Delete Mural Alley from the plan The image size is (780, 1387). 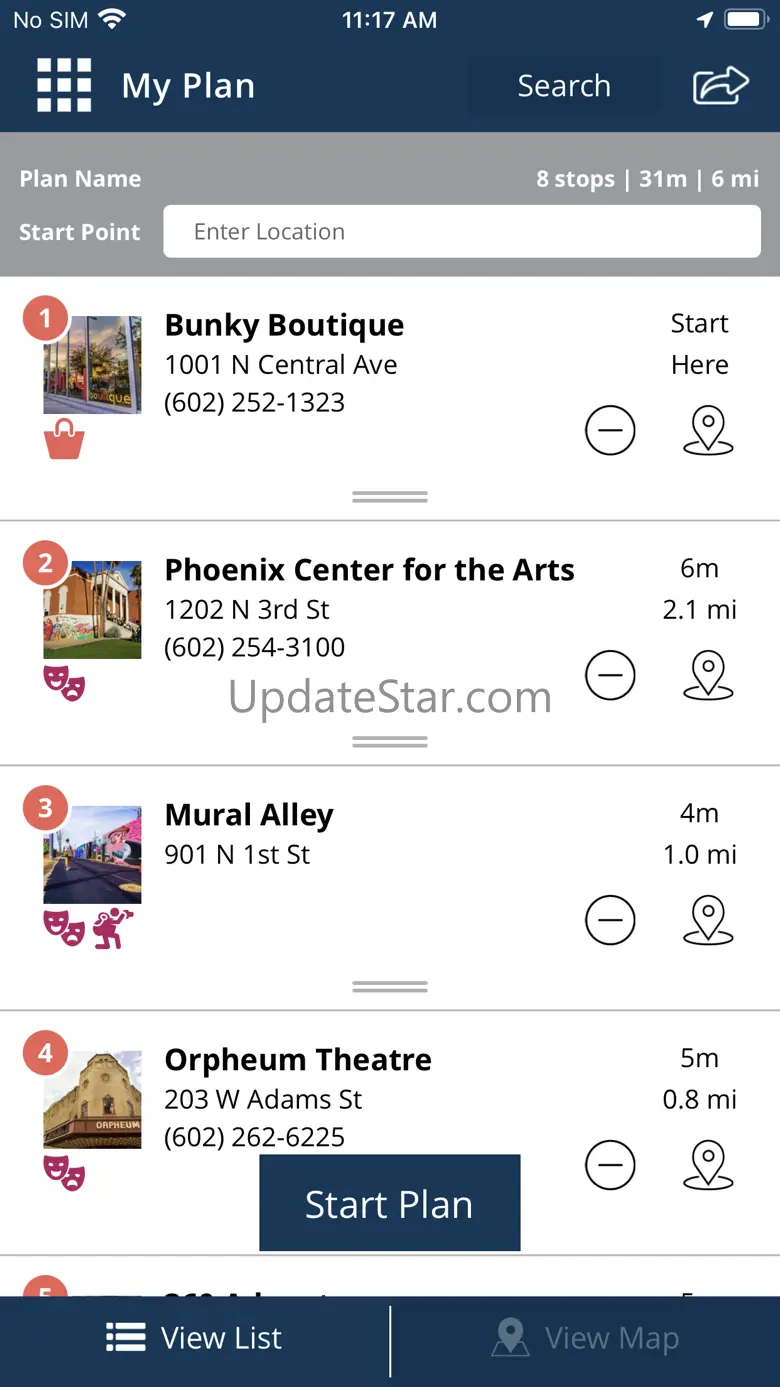[610, 921]
